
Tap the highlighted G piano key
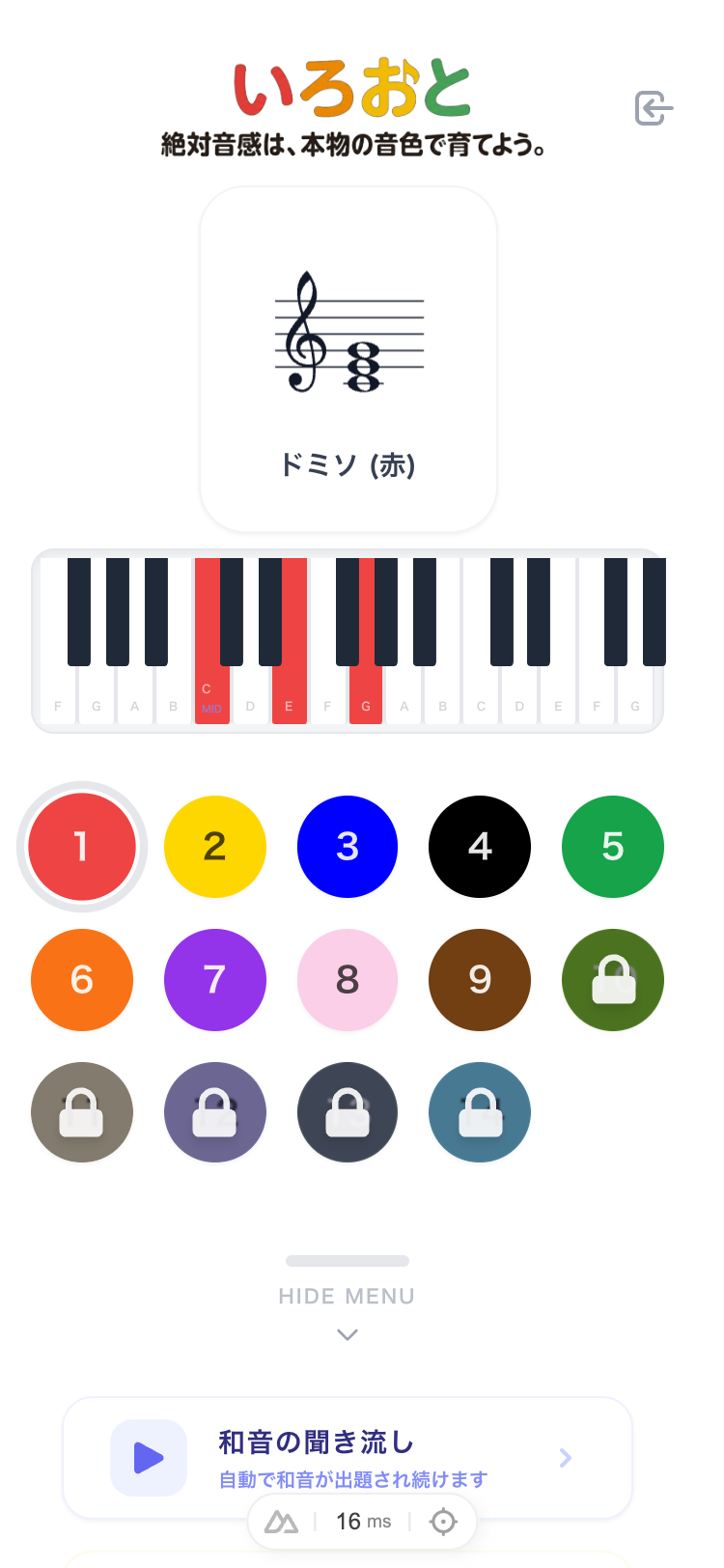(366, 697)
